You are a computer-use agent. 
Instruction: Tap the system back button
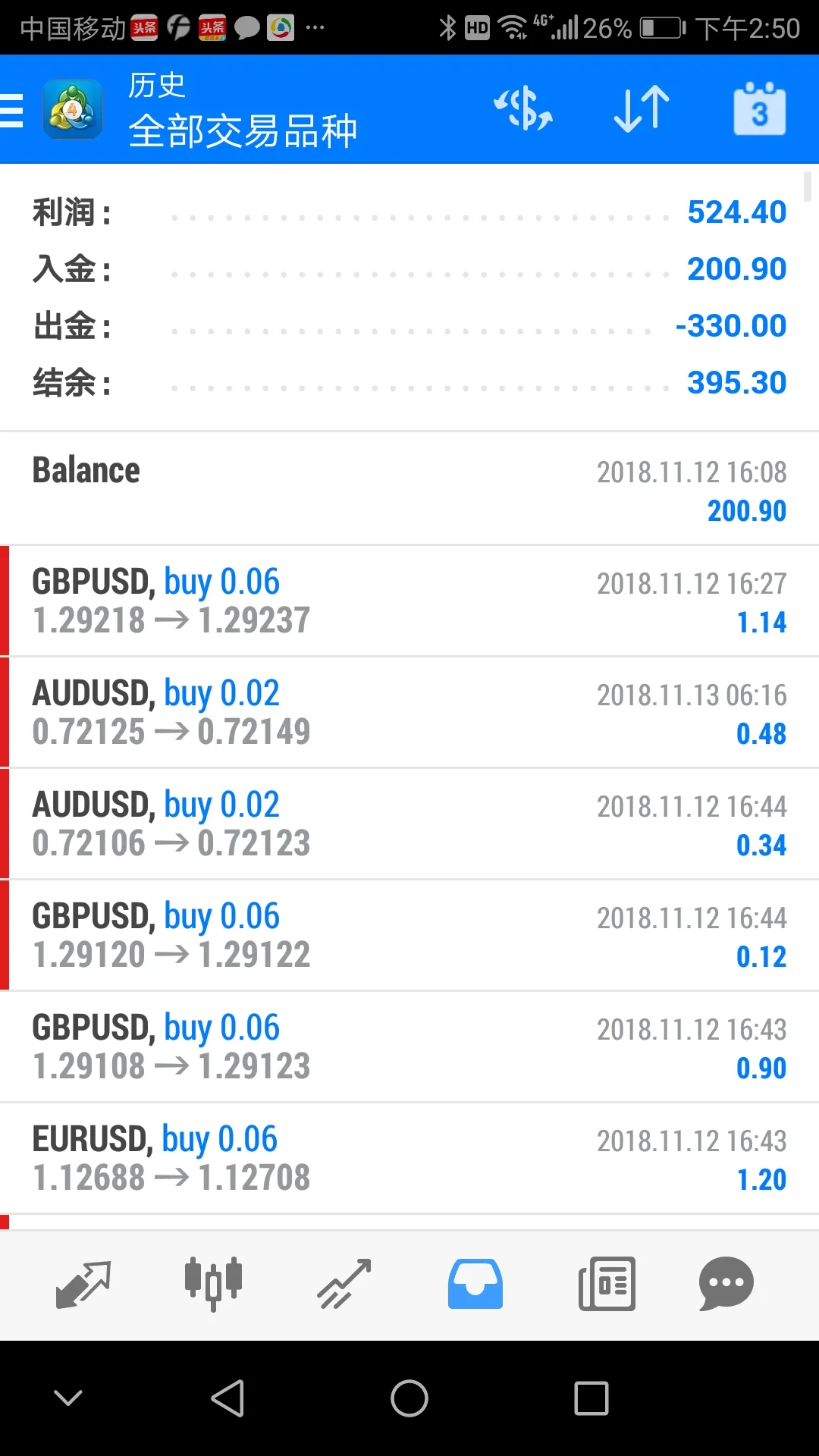[x=227, y=1398]
